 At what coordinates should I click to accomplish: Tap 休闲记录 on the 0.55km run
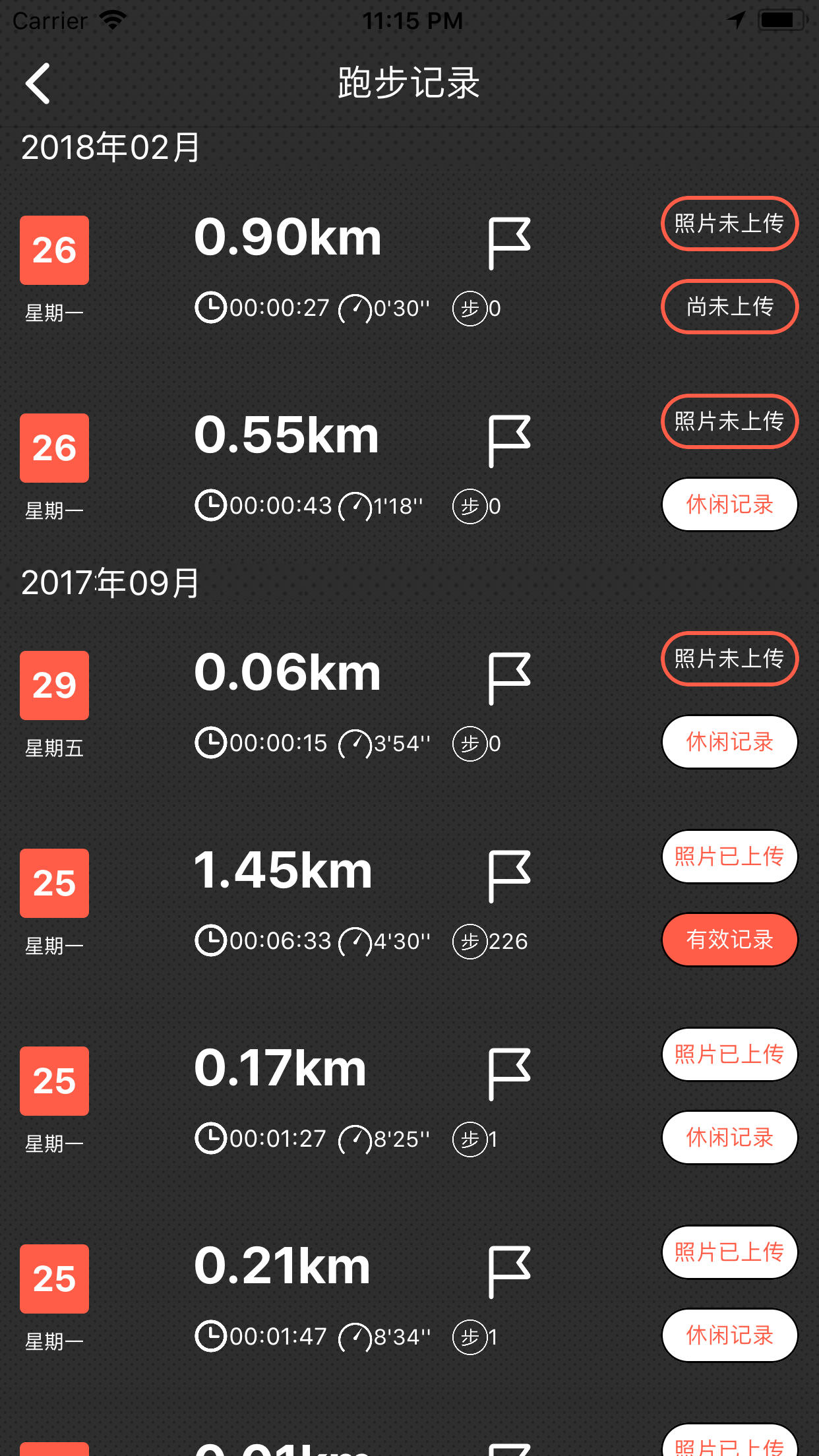coord(729,504)
